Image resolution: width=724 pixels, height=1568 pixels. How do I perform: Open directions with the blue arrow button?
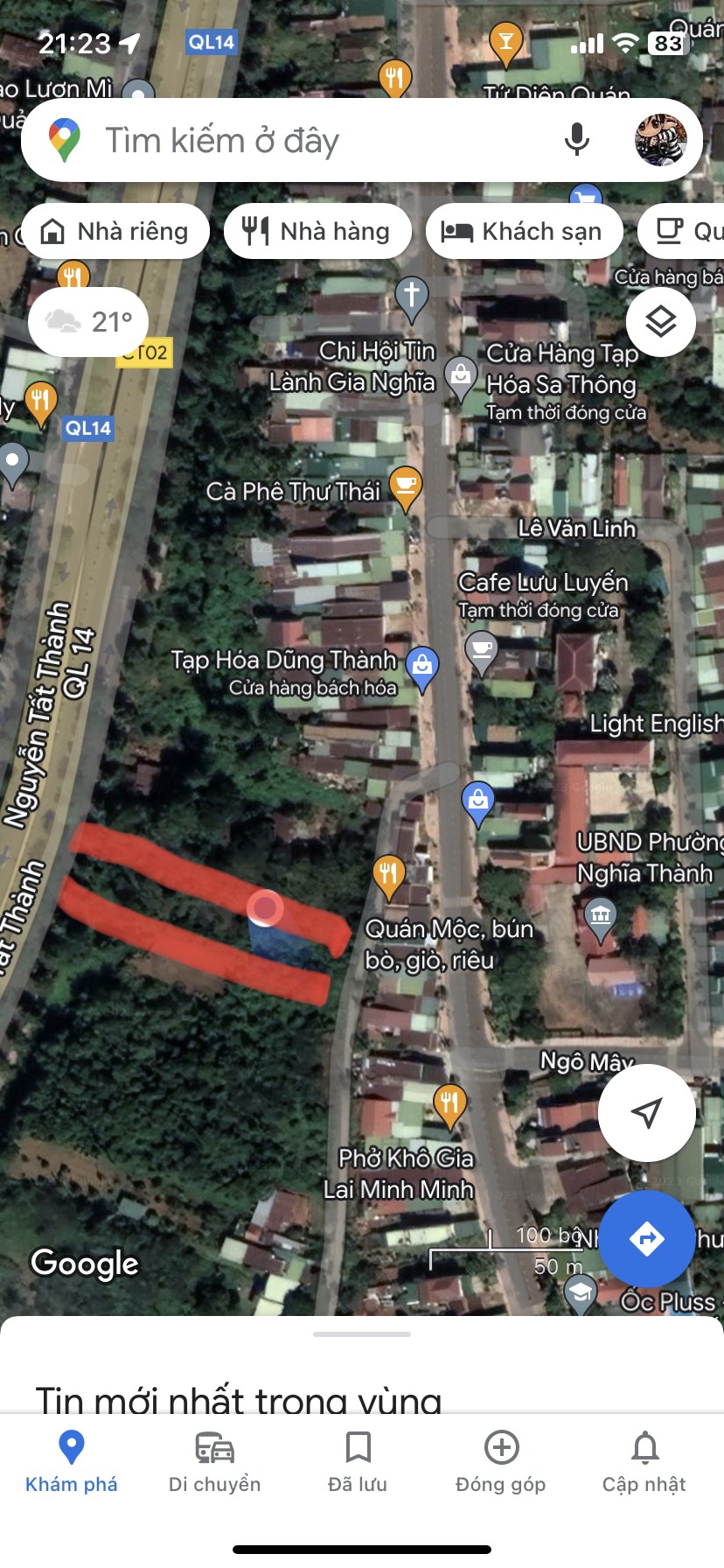click(646, 1238)
